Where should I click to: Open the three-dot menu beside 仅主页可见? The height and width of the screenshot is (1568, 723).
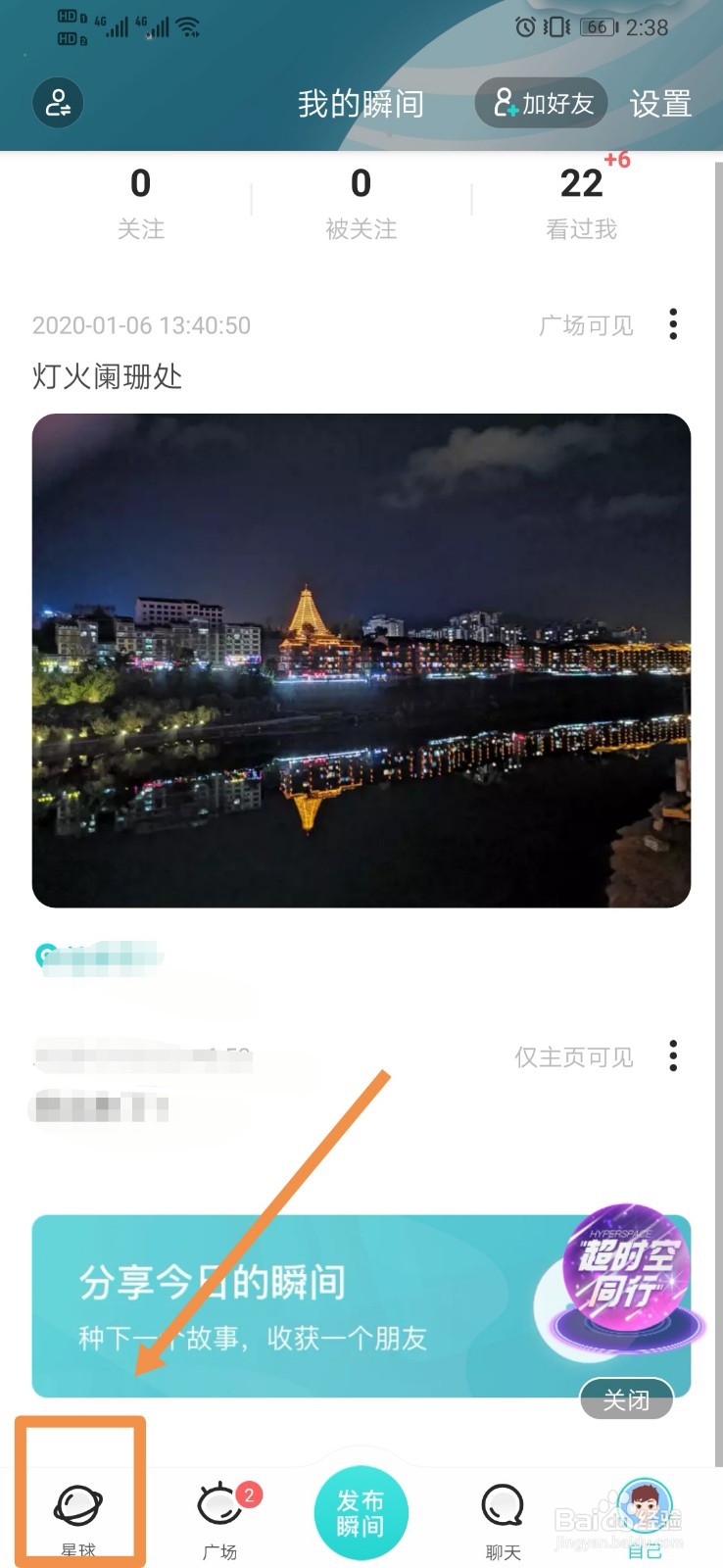673,1056
